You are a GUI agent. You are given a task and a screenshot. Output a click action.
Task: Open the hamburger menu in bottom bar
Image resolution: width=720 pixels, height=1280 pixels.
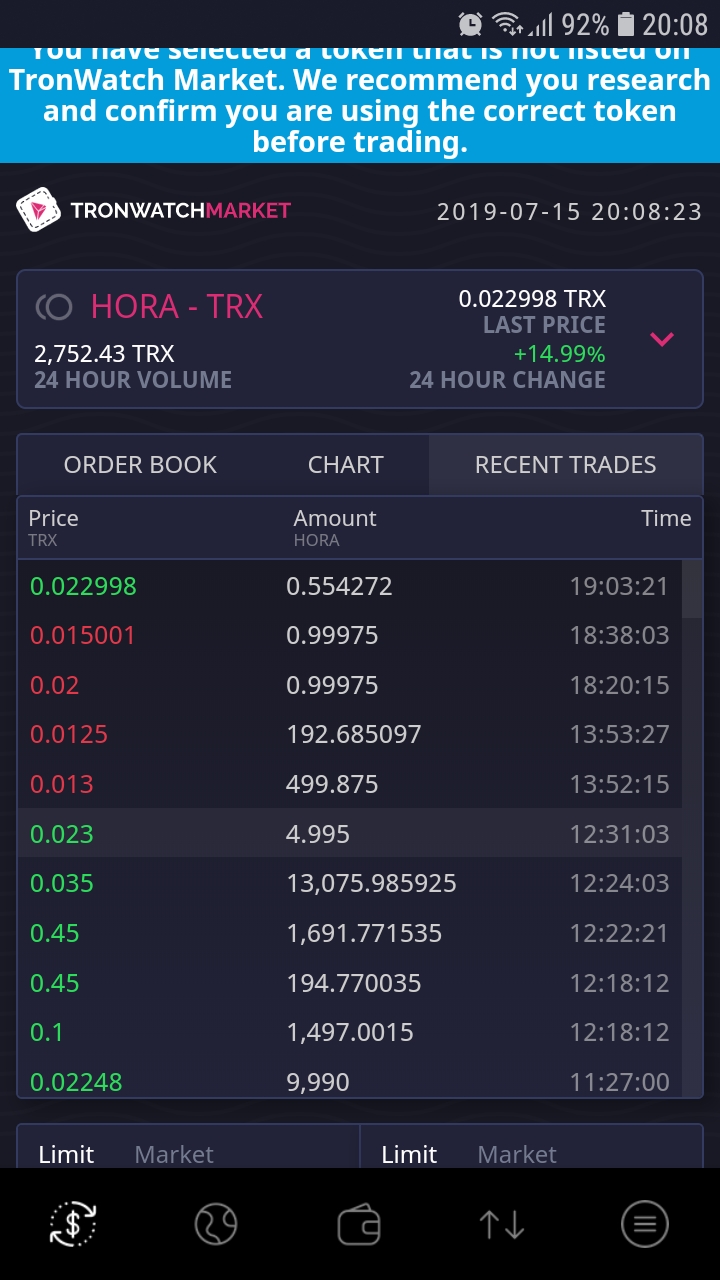pos(645,1224)
